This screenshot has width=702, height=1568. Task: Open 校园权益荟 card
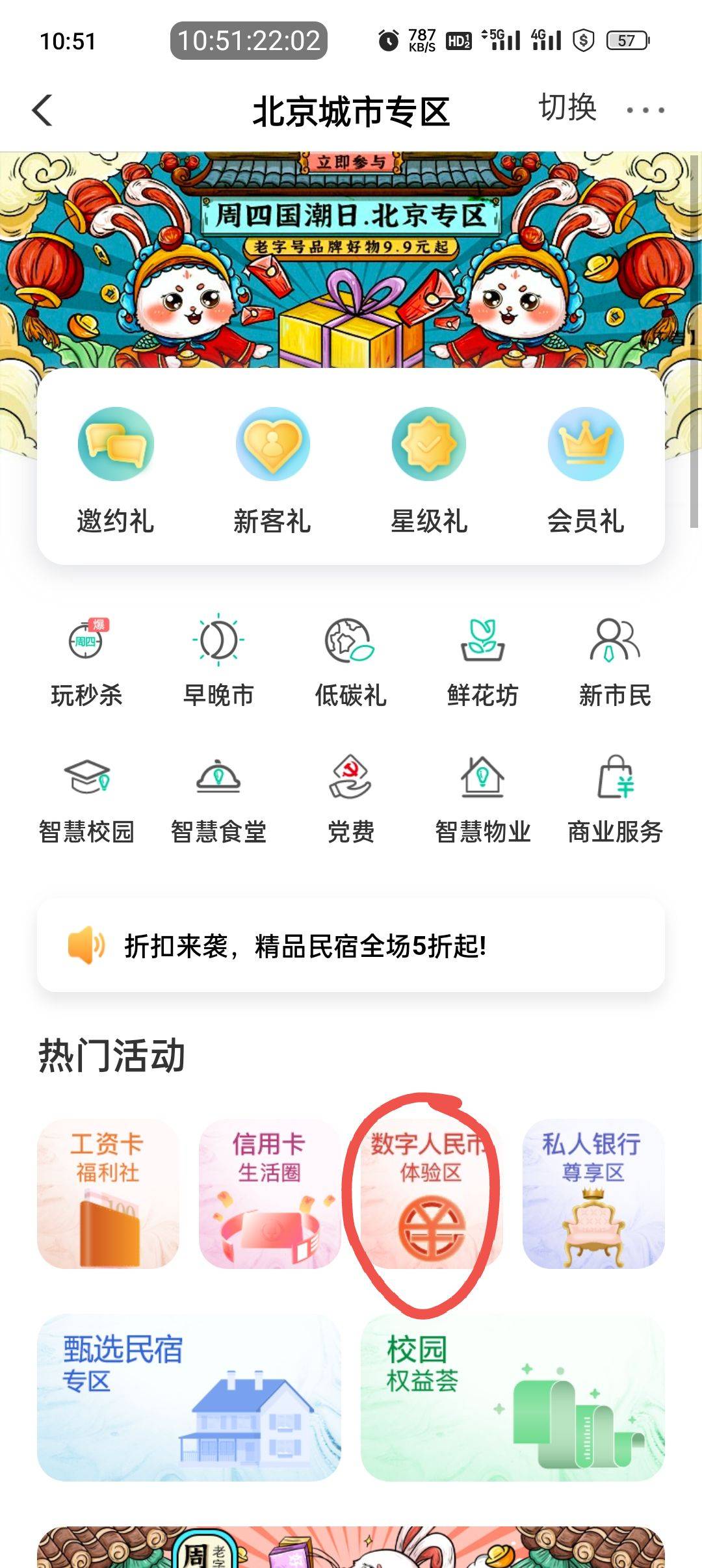coord(512,1397)
